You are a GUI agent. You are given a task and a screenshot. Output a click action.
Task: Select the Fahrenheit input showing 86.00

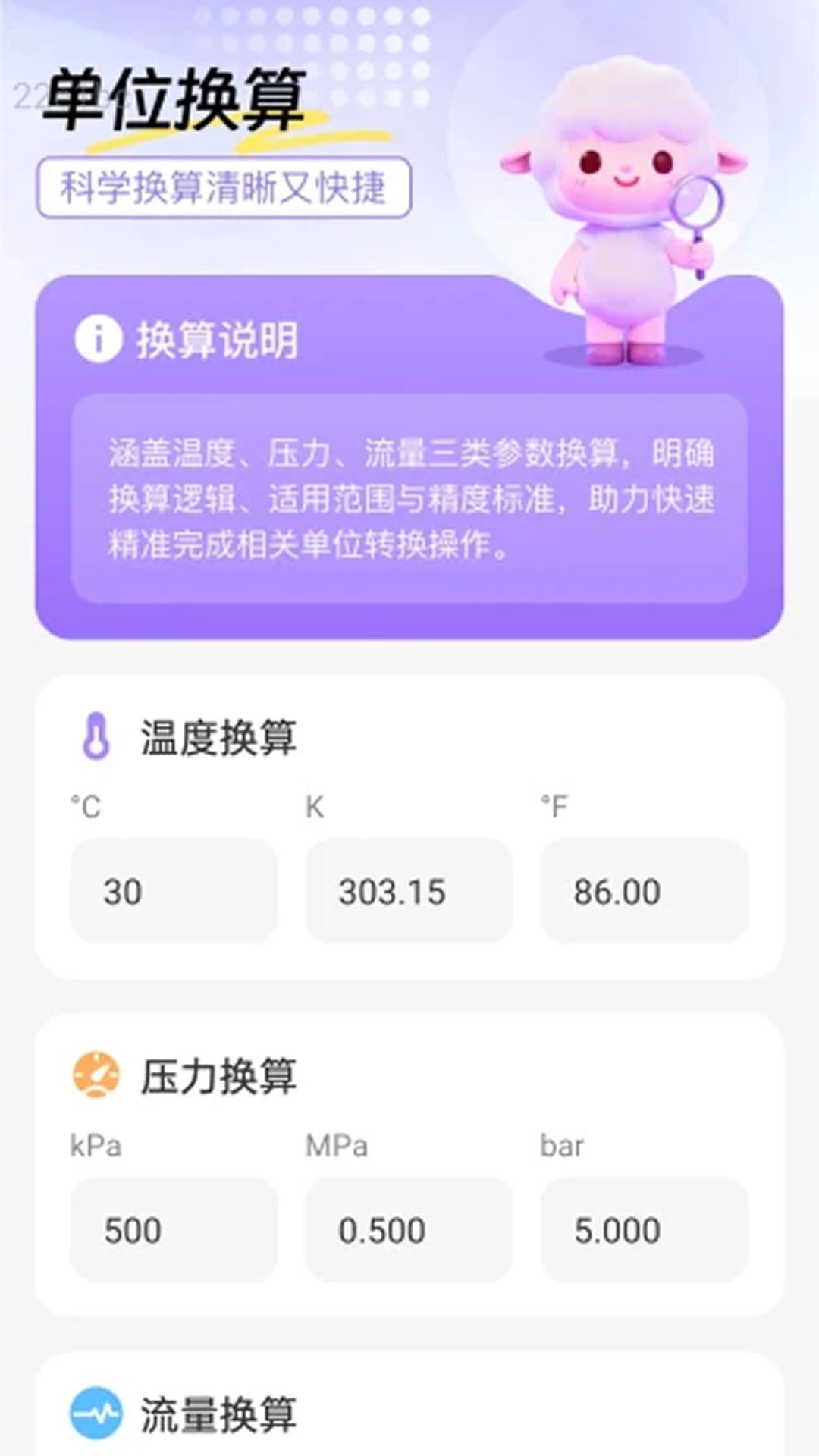click(x=644, y=892)
